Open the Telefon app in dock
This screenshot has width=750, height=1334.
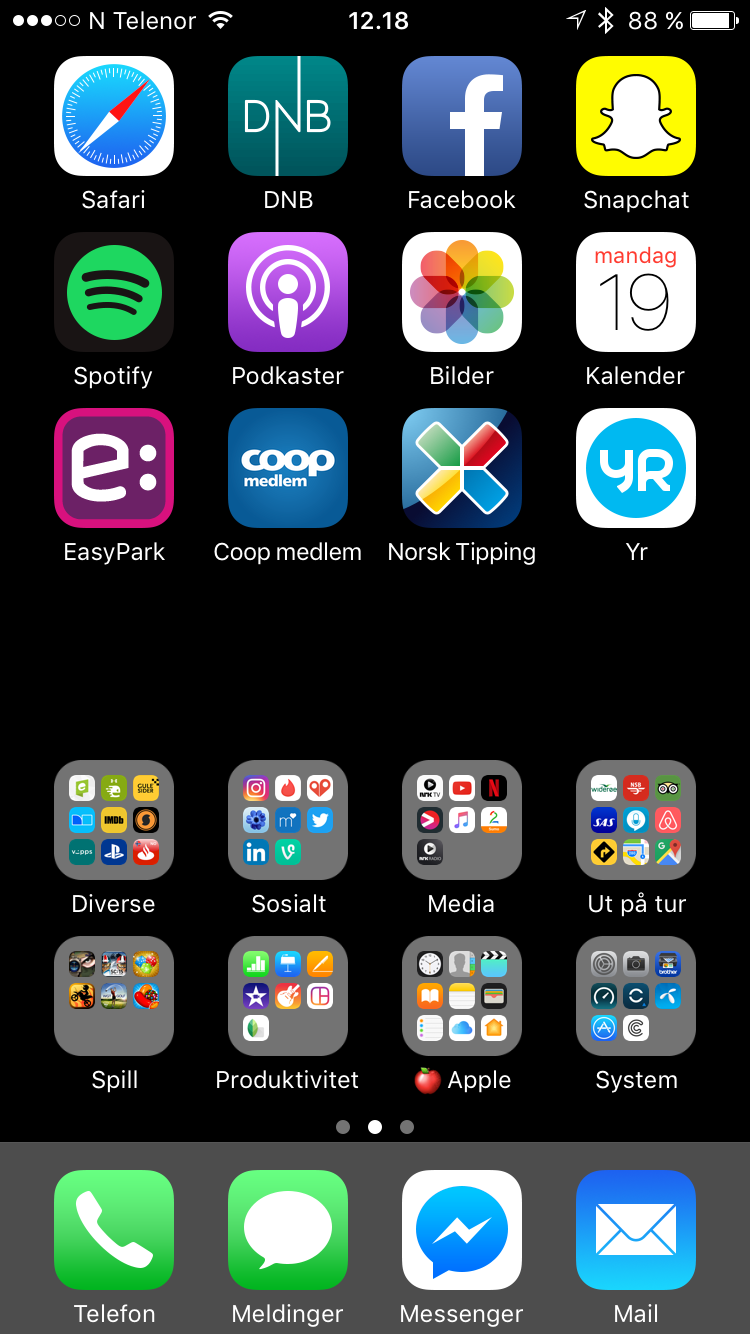(x=114, y=1230)
